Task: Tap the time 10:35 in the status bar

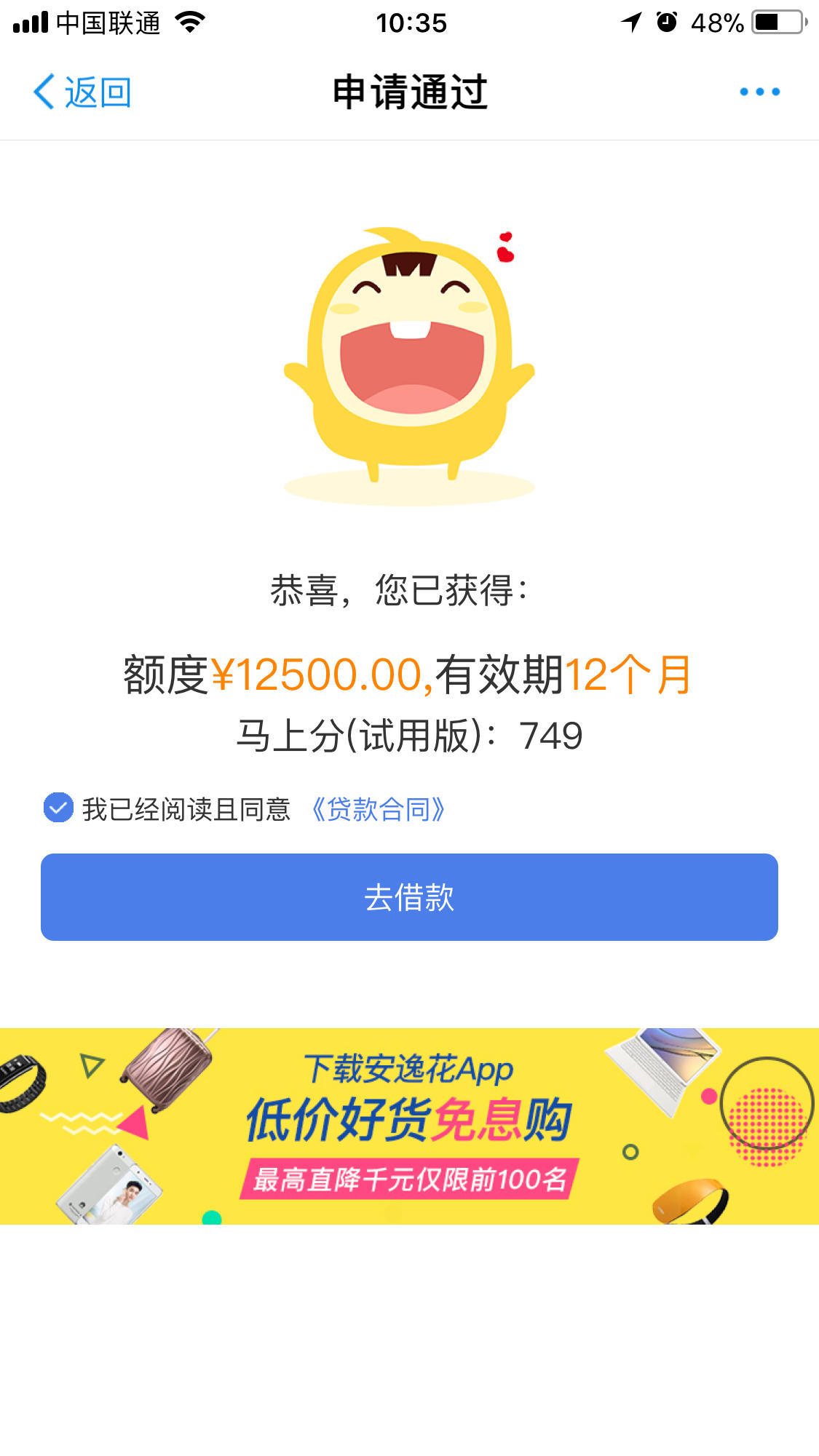Action: coord(409,22)
